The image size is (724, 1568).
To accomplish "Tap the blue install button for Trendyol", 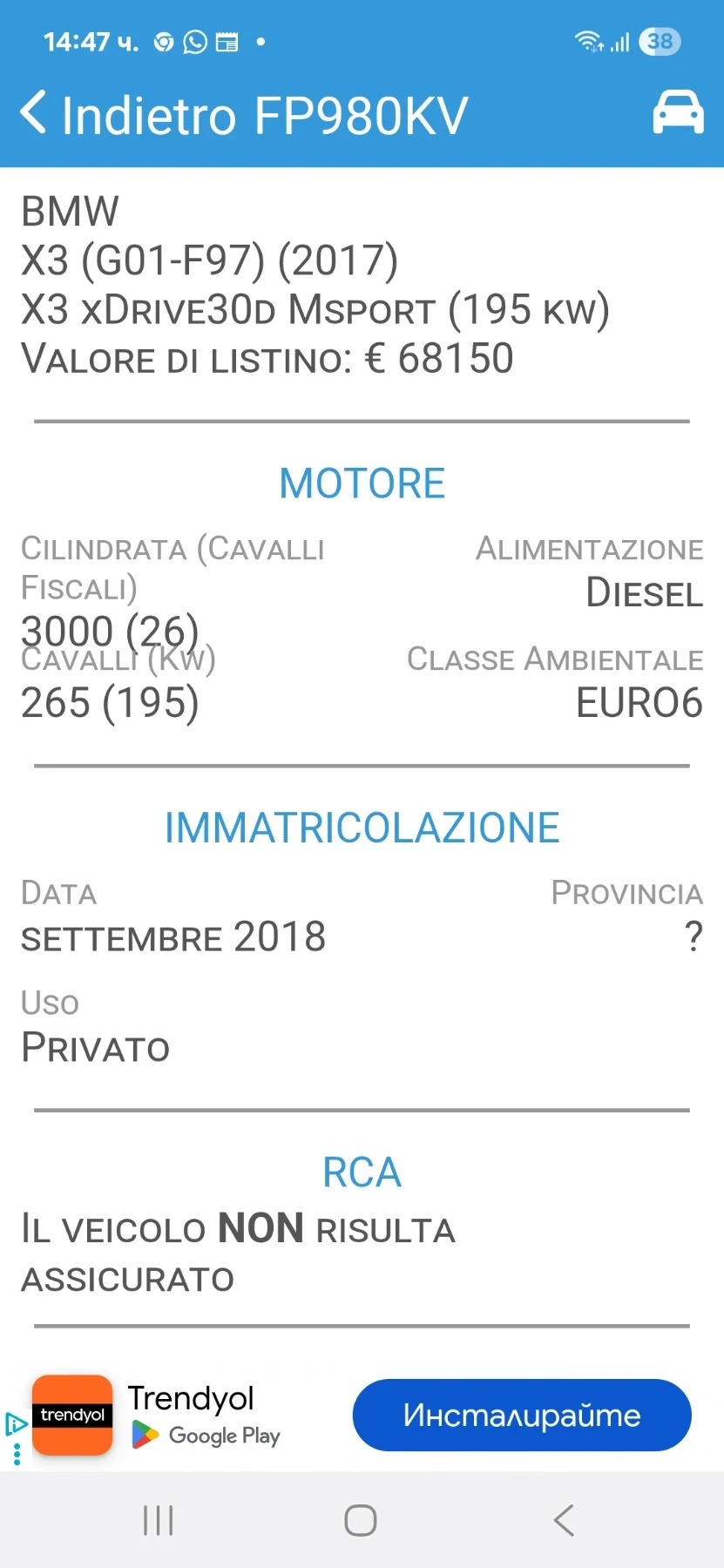I will [521, 1415].
